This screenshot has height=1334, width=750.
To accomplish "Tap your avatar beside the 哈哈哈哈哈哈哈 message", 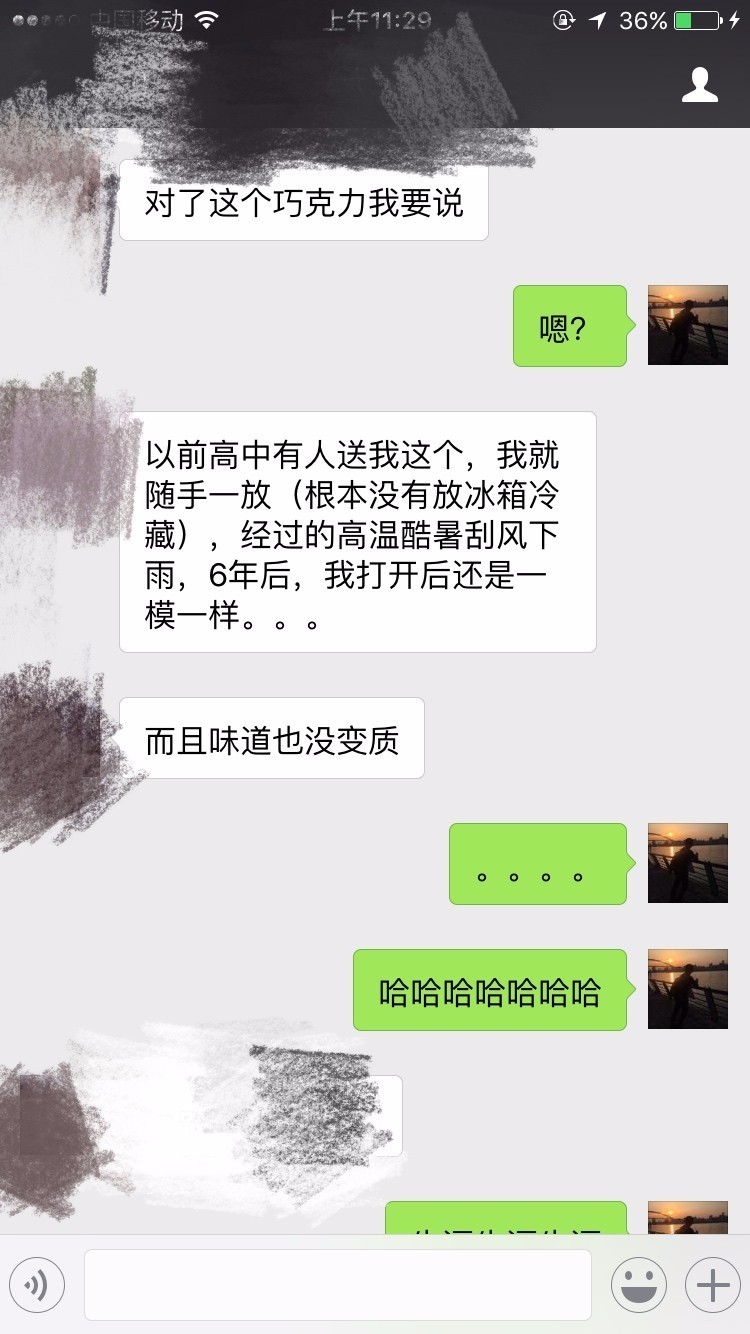I will [x=688, y=990].
